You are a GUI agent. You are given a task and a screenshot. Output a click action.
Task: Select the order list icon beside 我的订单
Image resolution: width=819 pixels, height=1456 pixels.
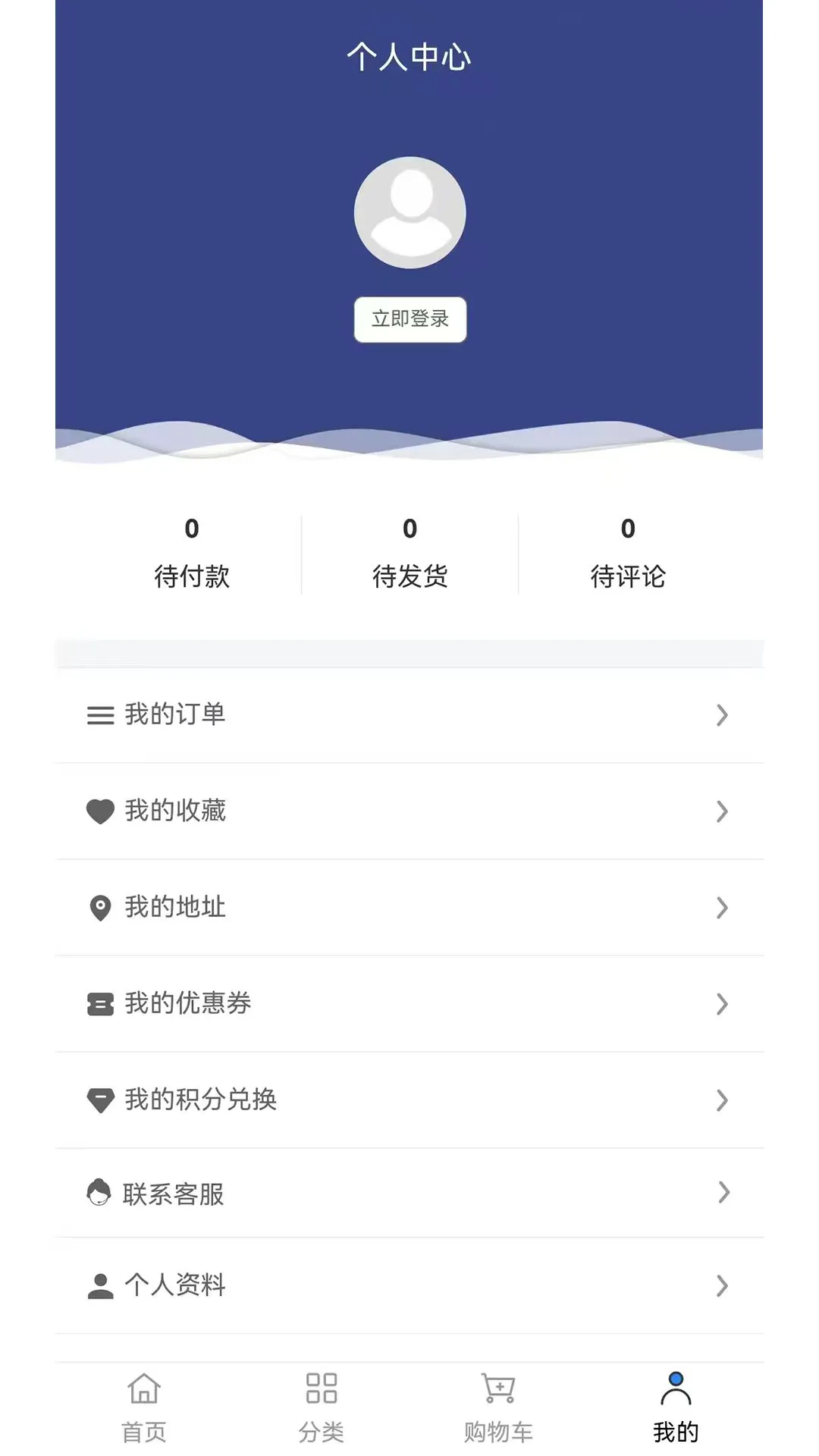tap(99, 714)
